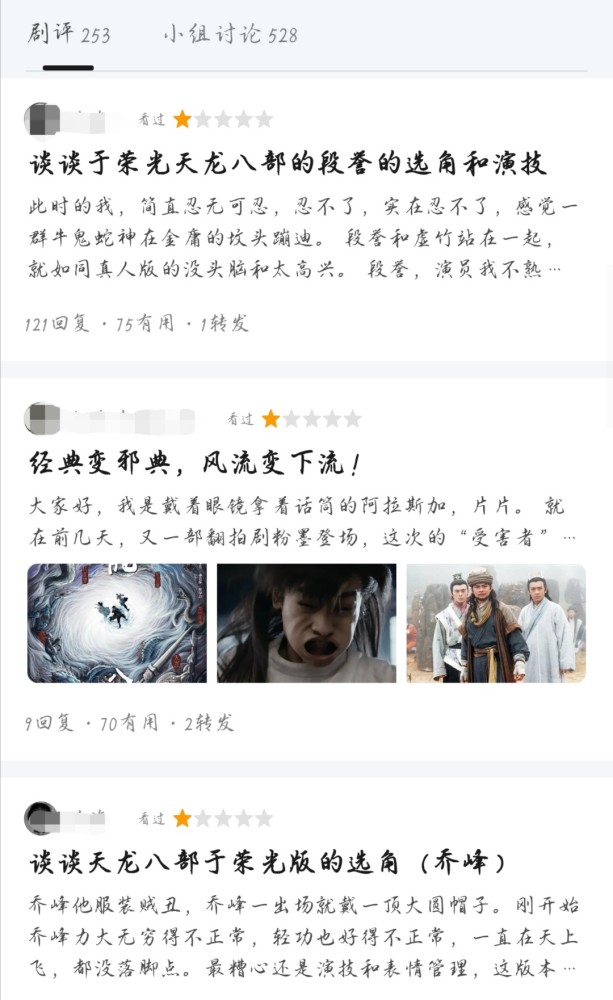Image resolution: width=613 pixels, height=1000 pixels.
Task: Open review 谈谈于荣光天龙八部的段誉的选角和演技
Action: [288, 164]
